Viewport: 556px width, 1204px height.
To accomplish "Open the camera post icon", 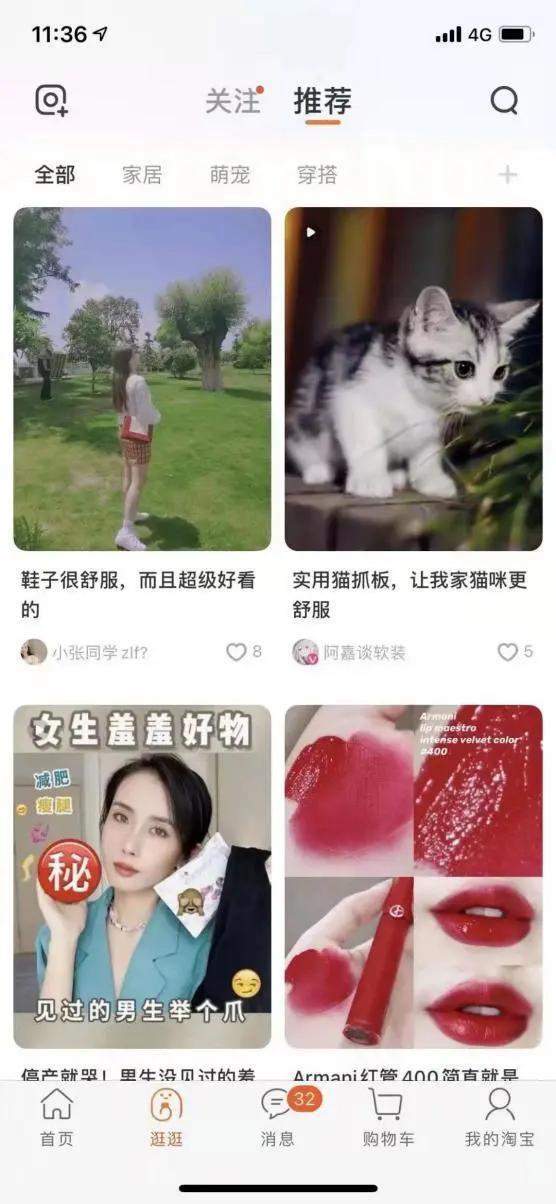I will tap(51, 100).
